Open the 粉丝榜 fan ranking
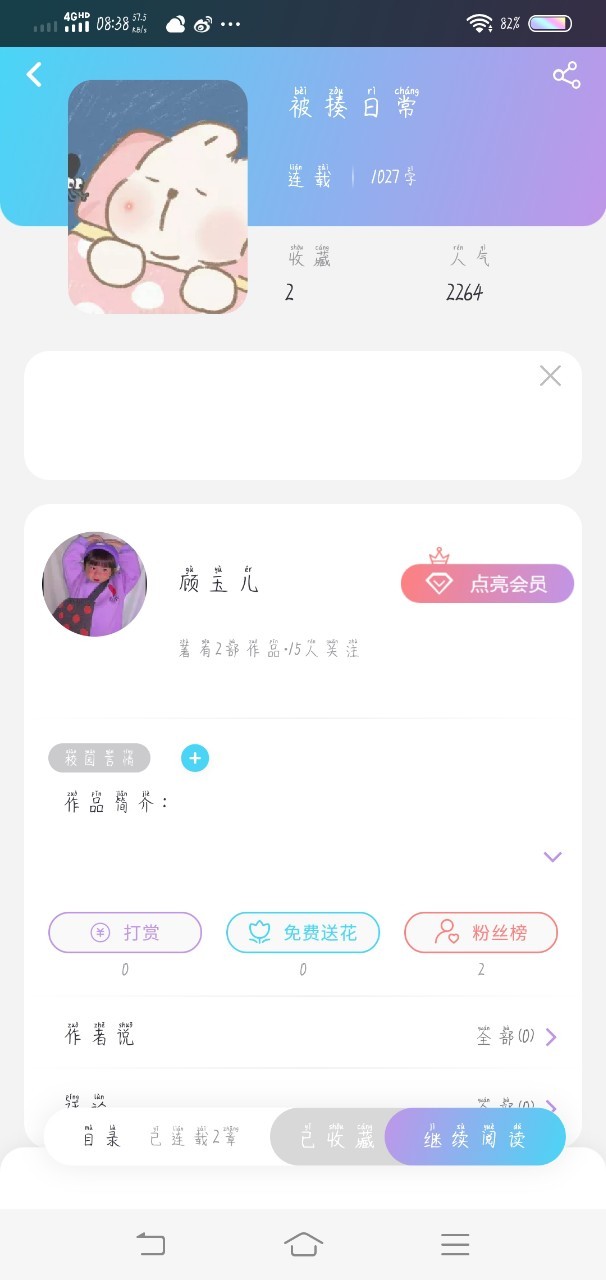 click(x=481, y=933)
